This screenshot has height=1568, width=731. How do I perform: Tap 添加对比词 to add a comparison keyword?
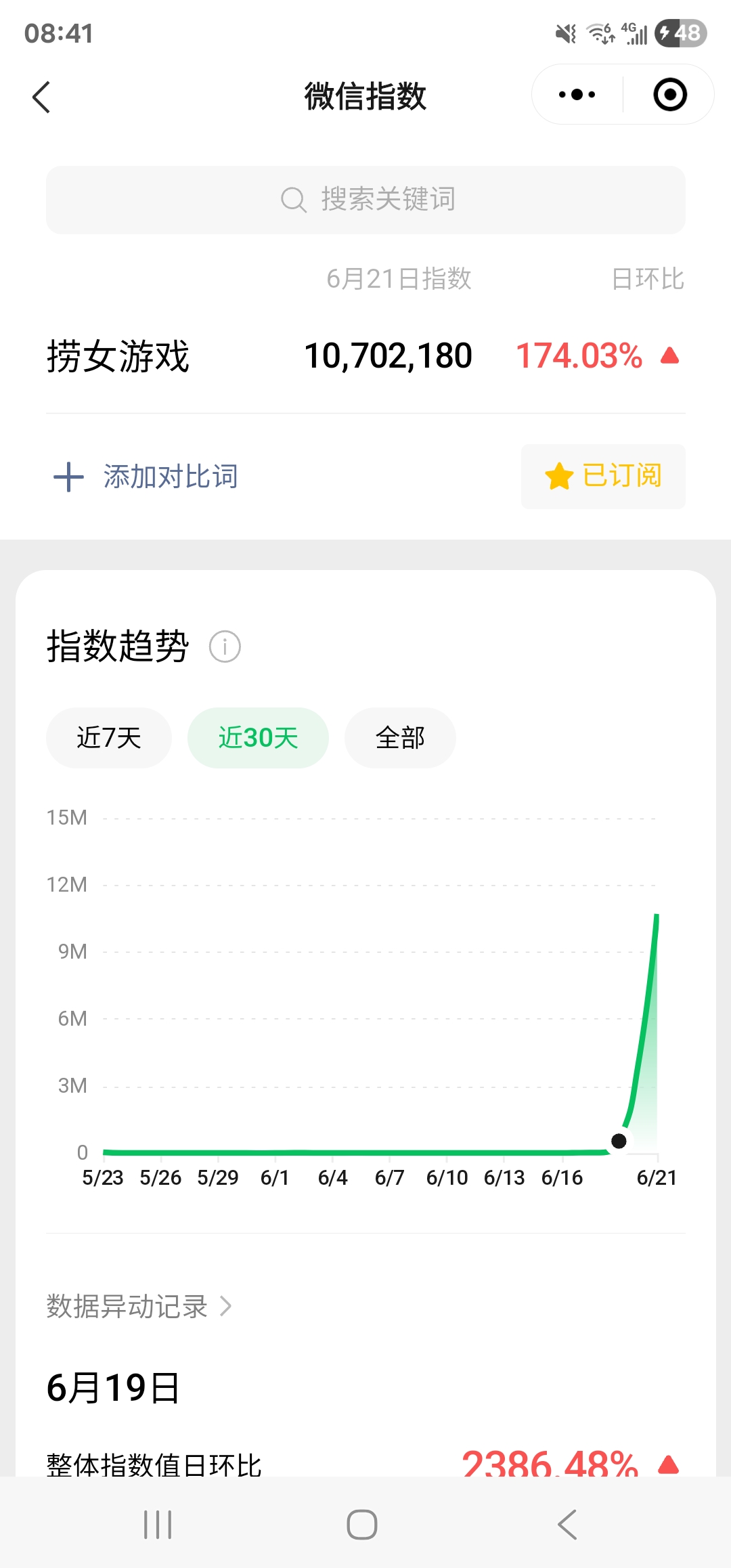[146, 477]
